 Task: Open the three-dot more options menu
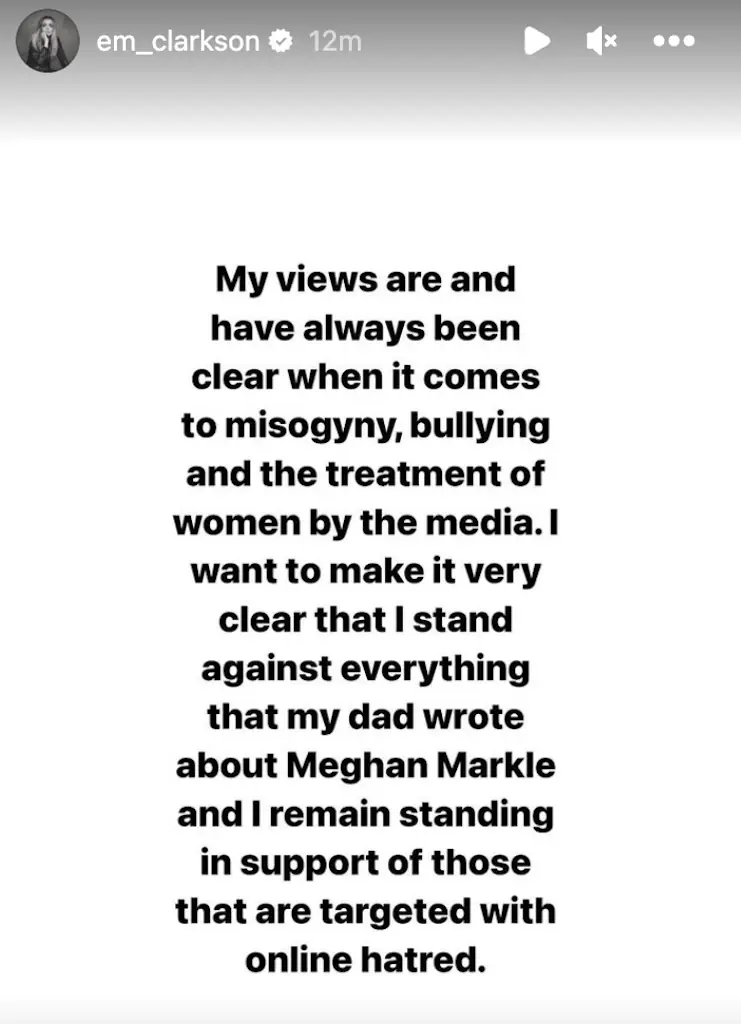[673, 41]
